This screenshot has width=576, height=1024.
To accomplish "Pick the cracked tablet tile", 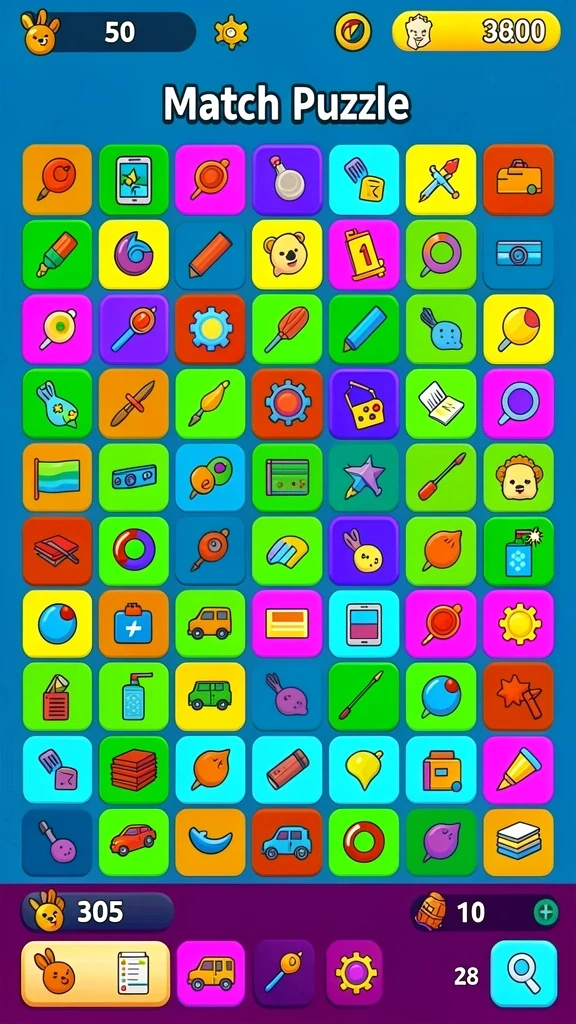I will pyautogui.click(x=133, y=180).
